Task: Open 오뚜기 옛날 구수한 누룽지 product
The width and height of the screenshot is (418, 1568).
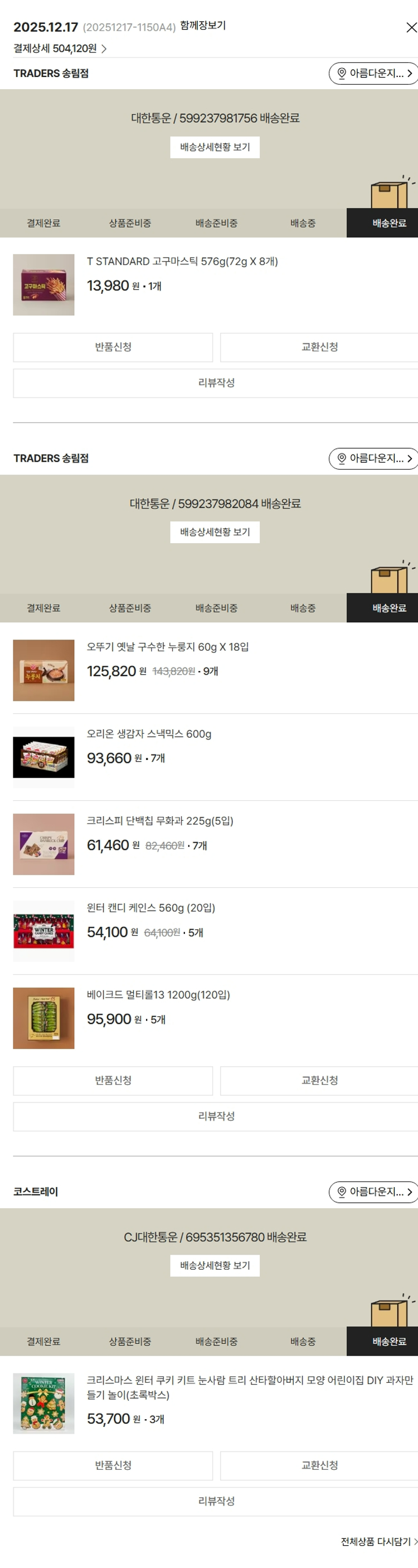Action: click(x=167, y=647)
